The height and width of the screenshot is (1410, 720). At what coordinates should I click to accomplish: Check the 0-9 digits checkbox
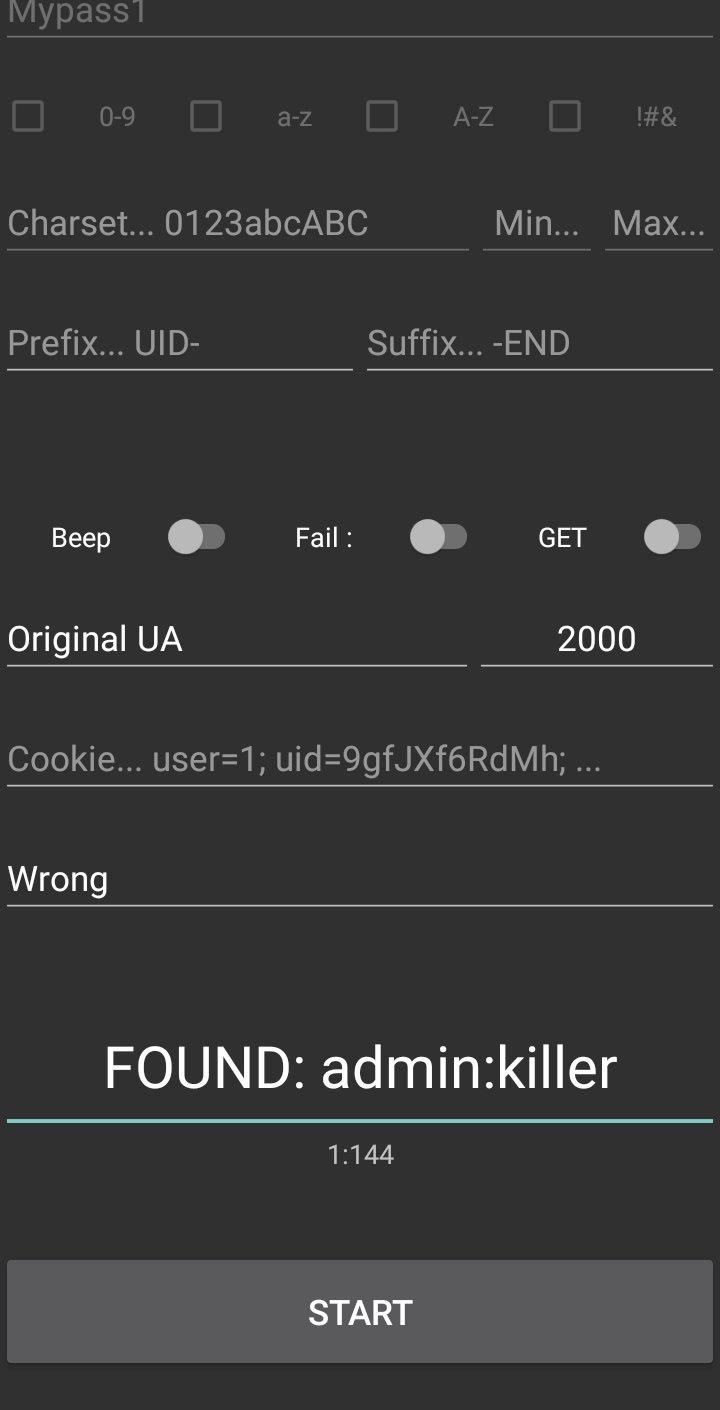[28, 117]
